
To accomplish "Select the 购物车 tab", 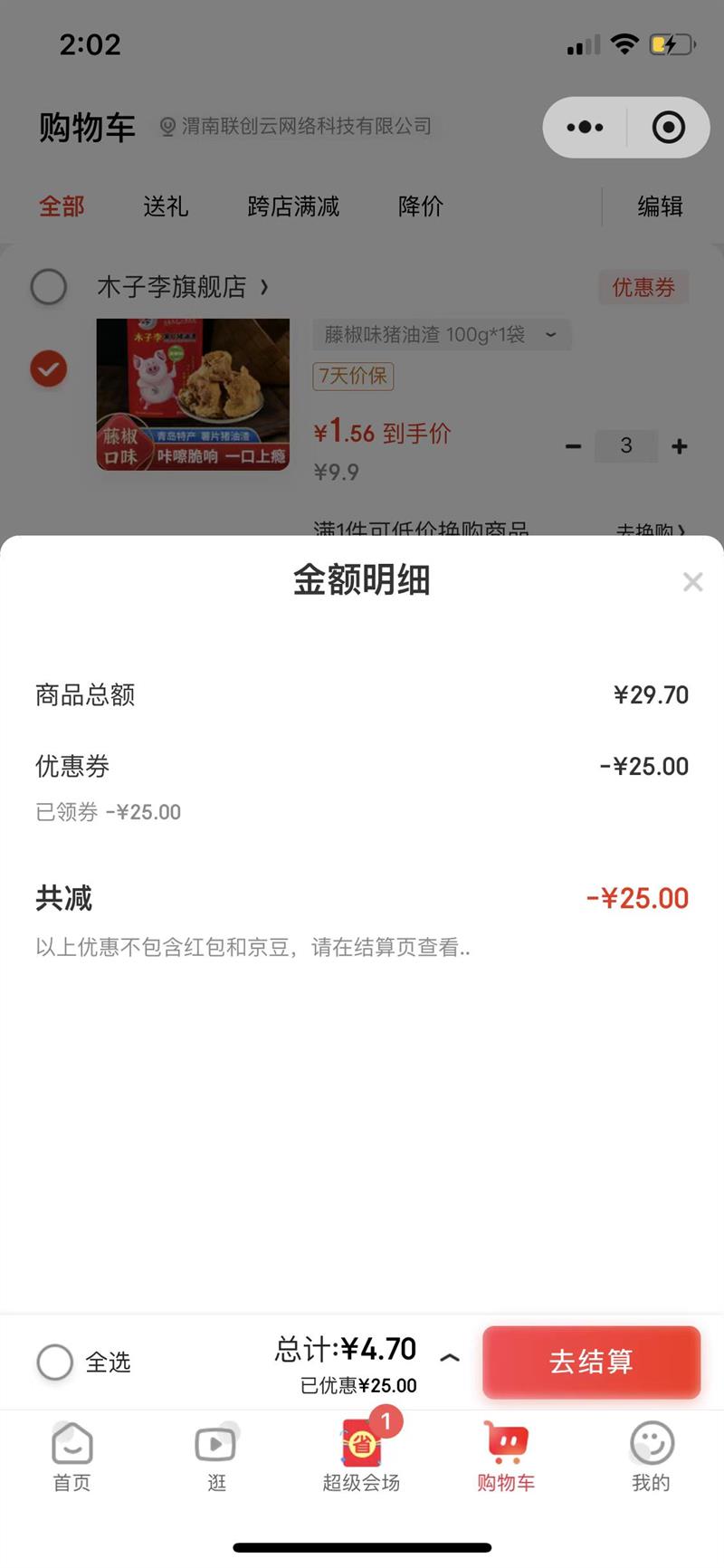I will [x=506, y=1456].
